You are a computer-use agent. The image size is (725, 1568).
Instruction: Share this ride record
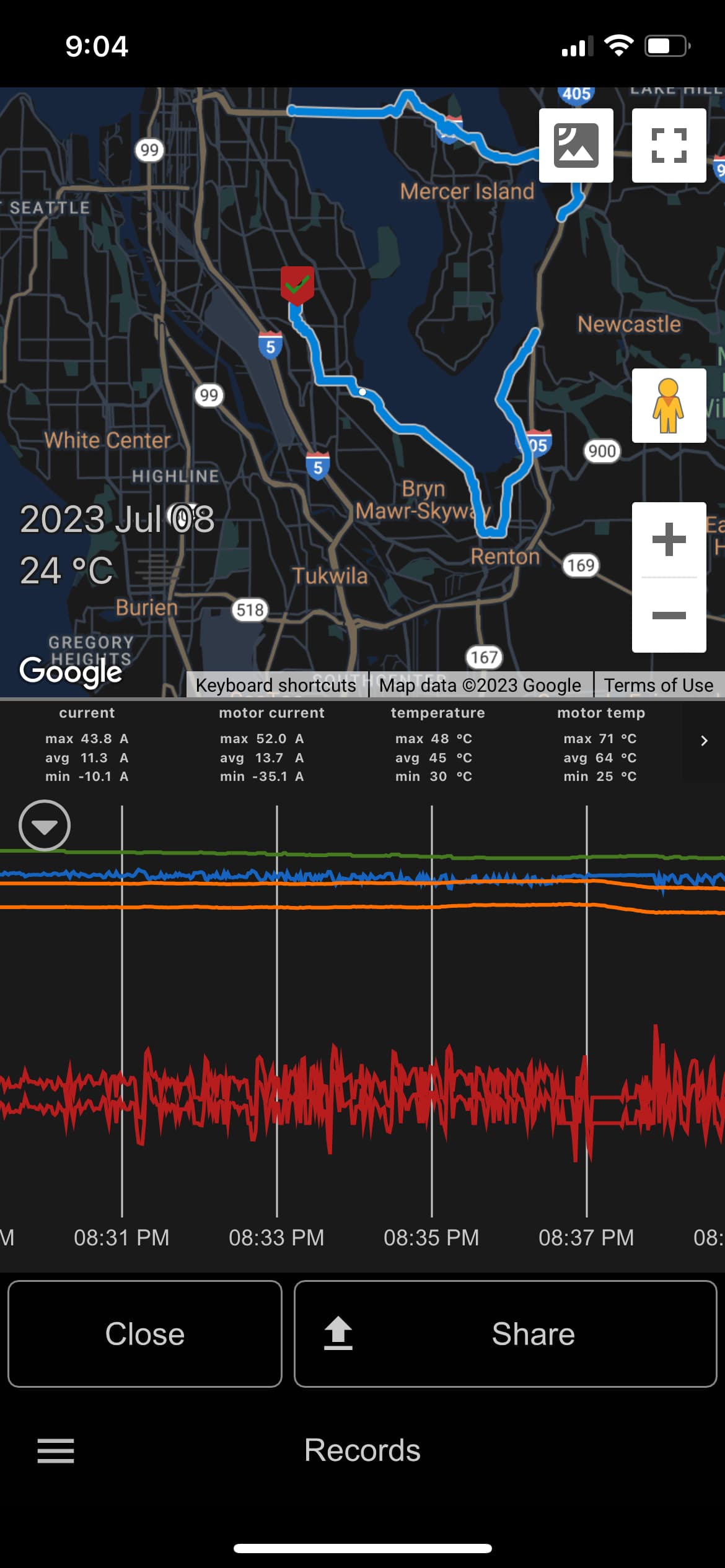[506, 1334]
